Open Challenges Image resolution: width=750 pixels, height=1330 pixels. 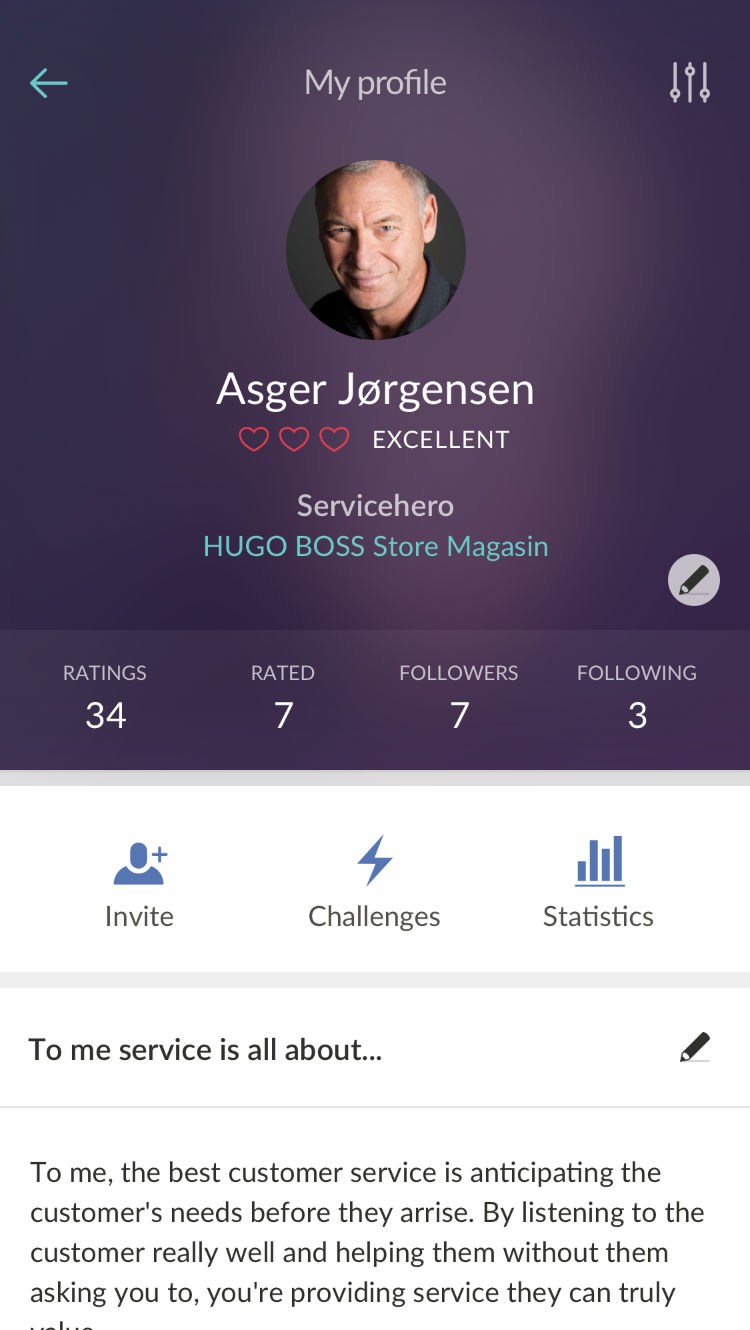click(374, 885)
